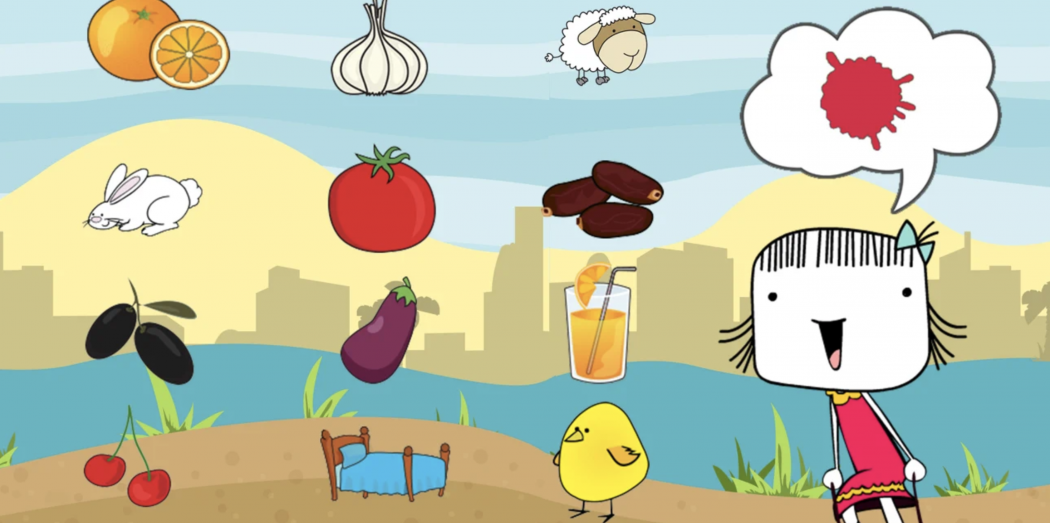Tap the garlic bulb
This screenshot has height=523, width=1050.
[379, 57]
